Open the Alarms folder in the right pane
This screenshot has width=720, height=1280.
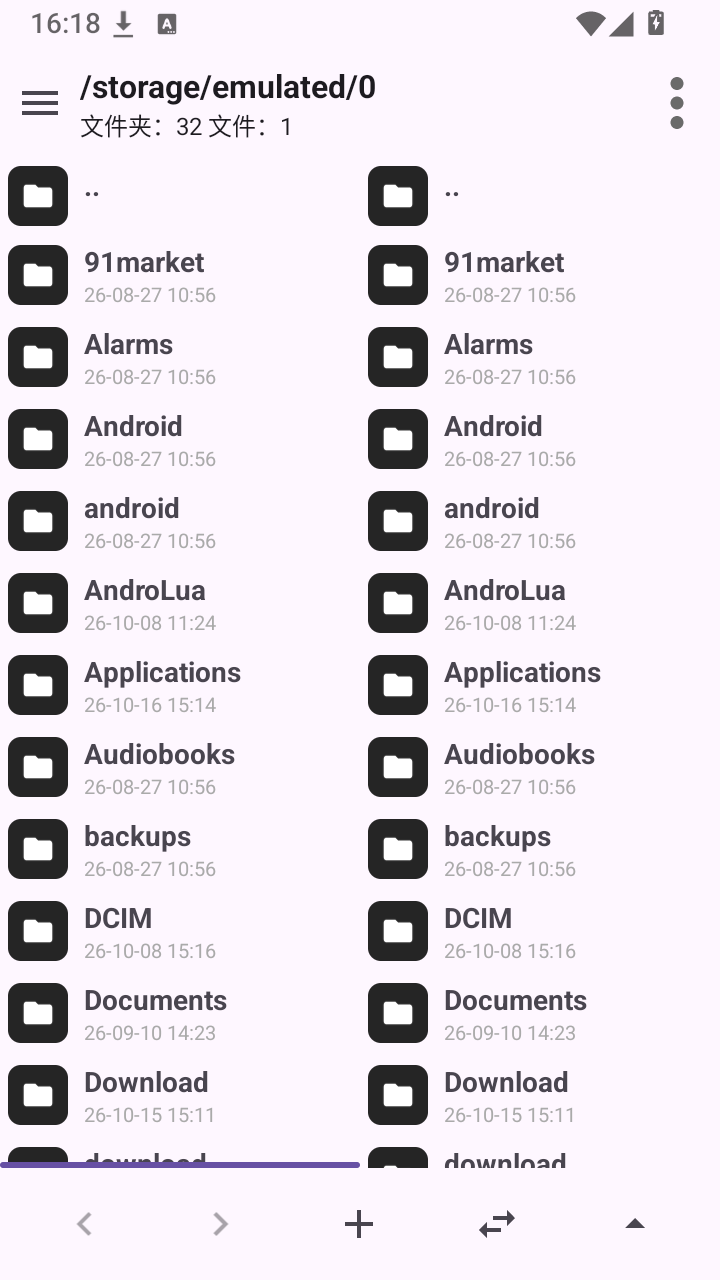click(x=540, y=358)
